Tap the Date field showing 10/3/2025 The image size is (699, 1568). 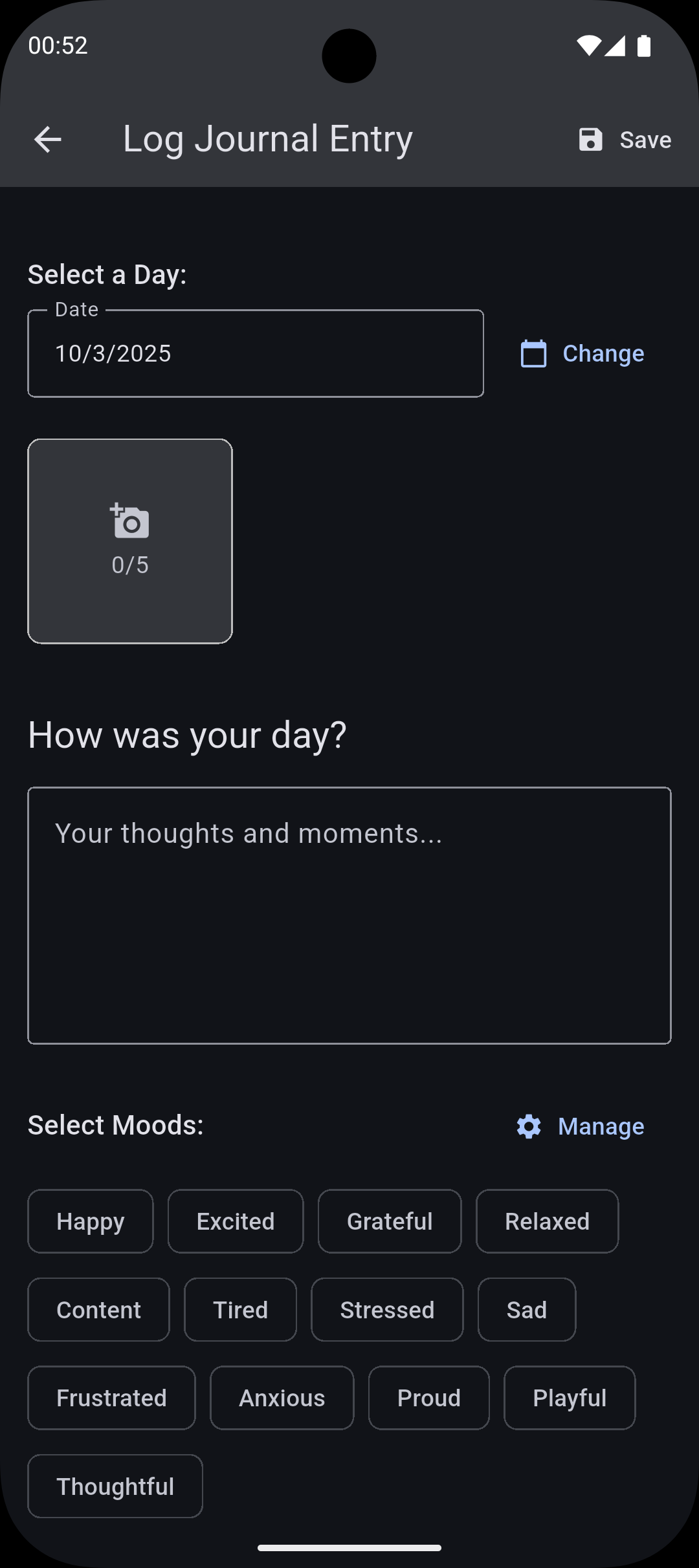255,353
